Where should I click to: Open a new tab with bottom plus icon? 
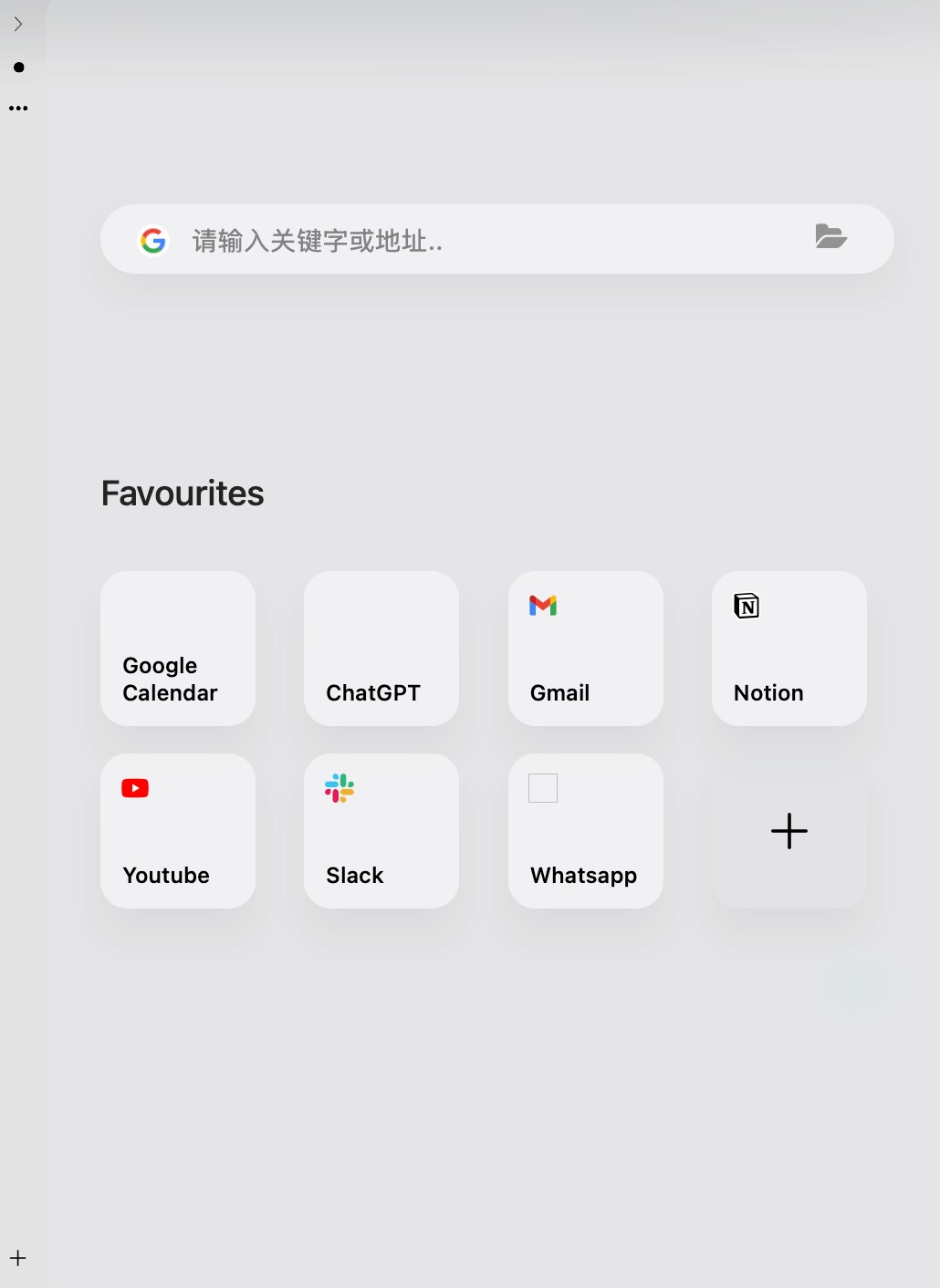click(18, 1258)
